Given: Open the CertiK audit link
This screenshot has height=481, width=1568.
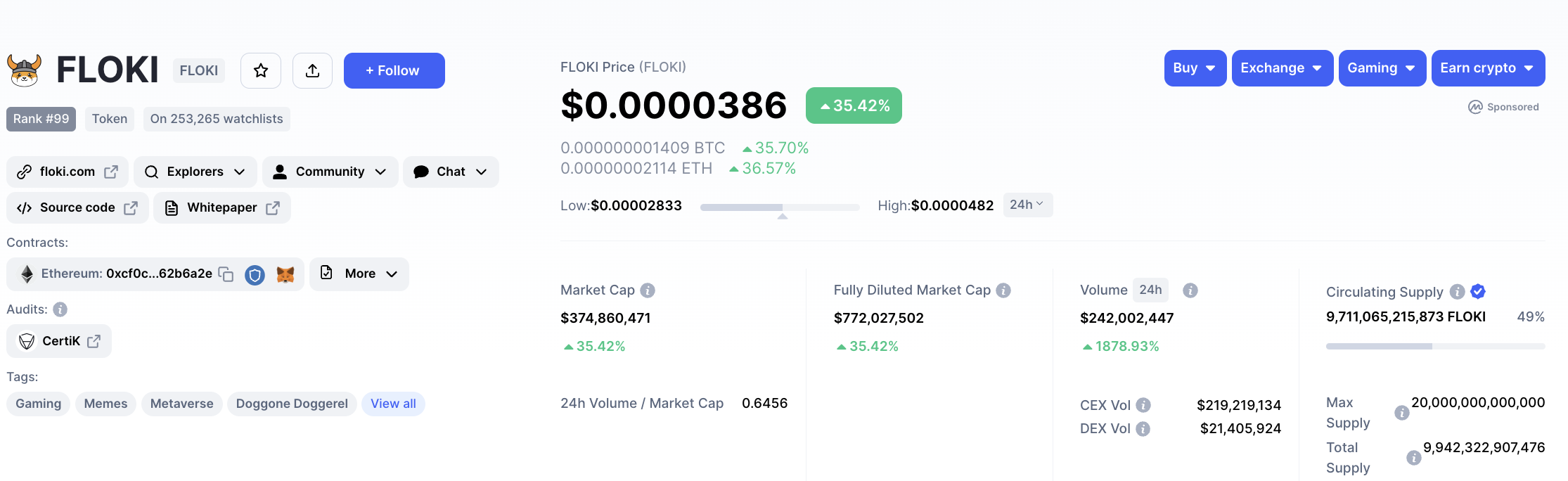Looking at the screenshot, I should coord(59,341).
